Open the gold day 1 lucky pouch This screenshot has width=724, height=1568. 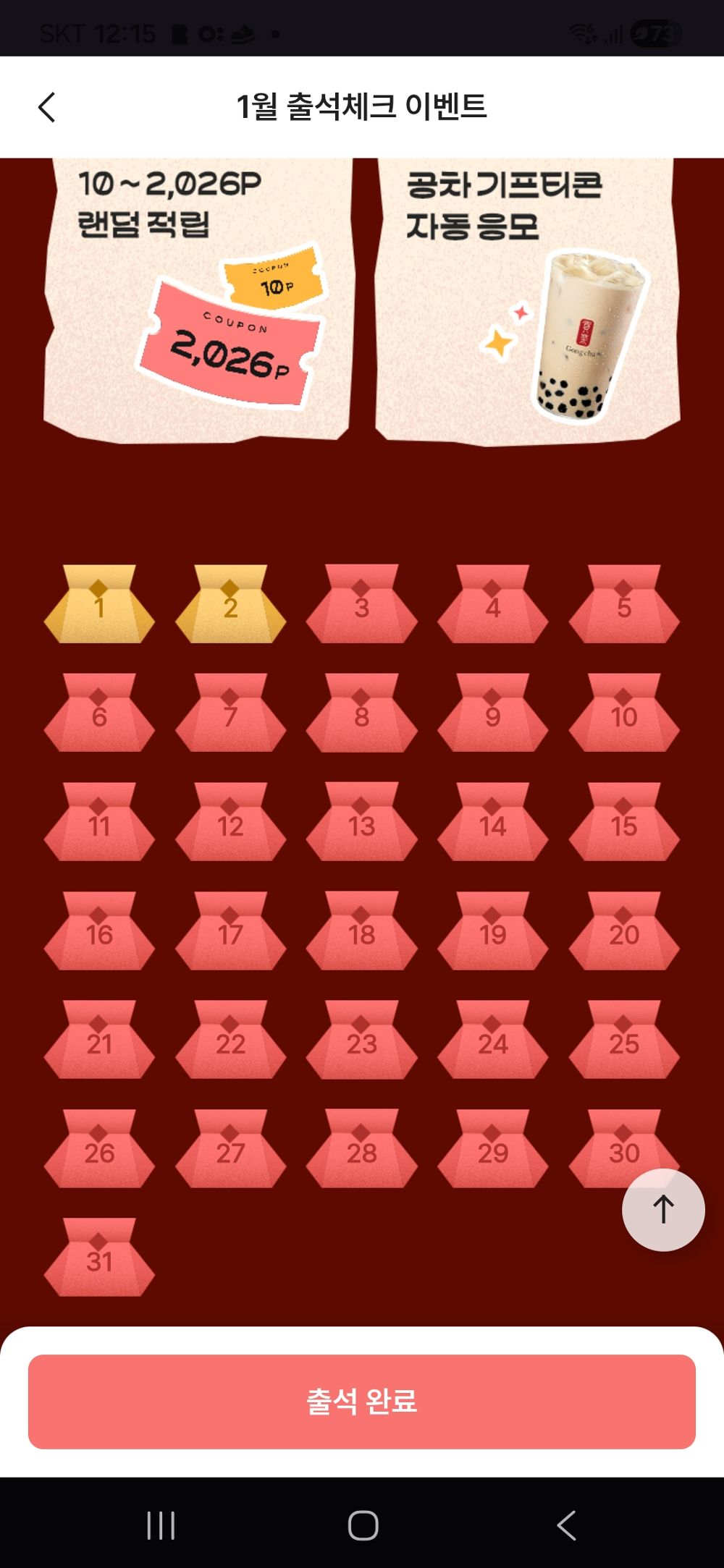pyautogui.click(x=99, y=606)
